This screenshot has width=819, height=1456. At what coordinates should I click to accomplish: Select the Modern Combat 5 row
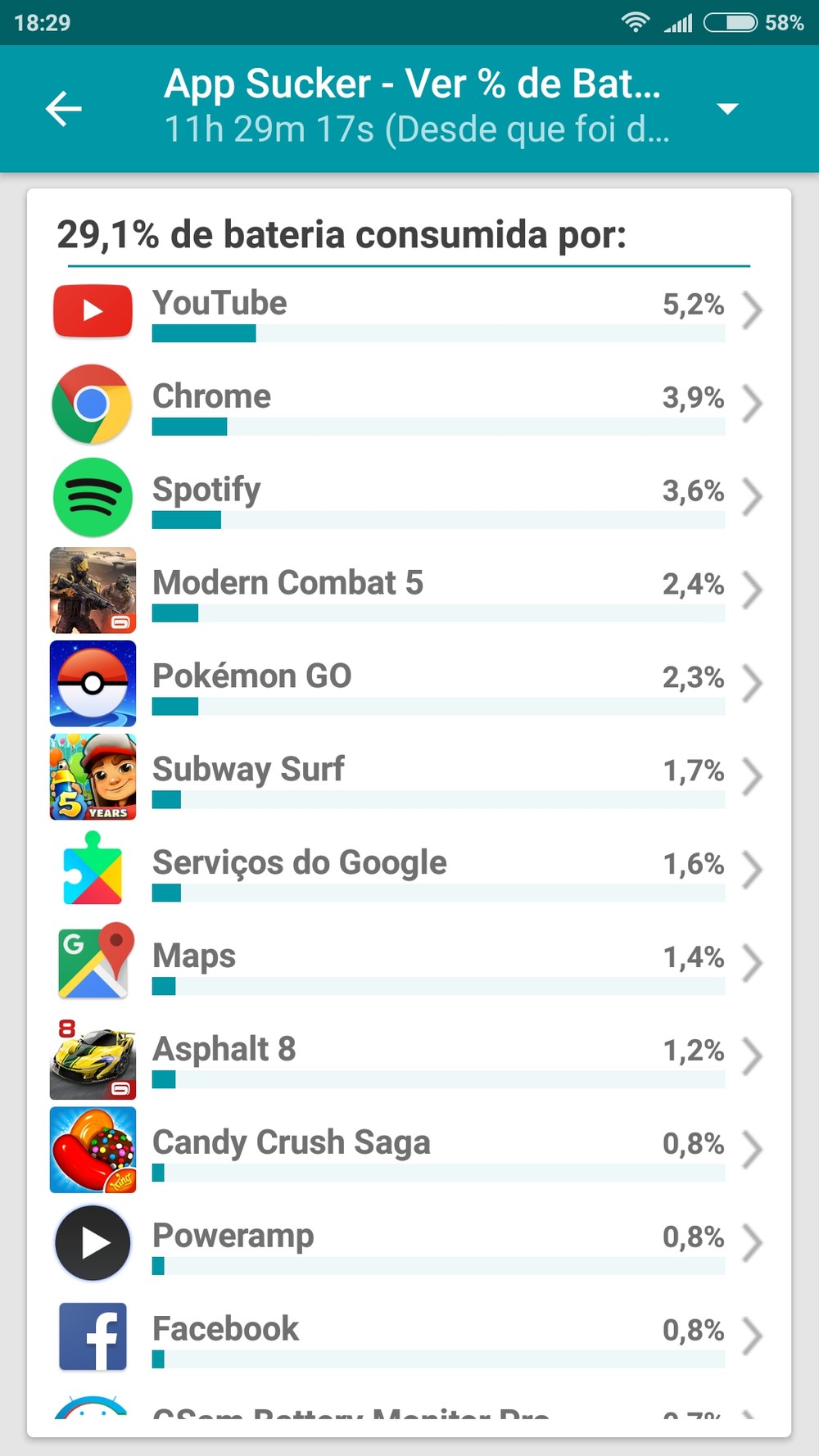click(409, 590)
